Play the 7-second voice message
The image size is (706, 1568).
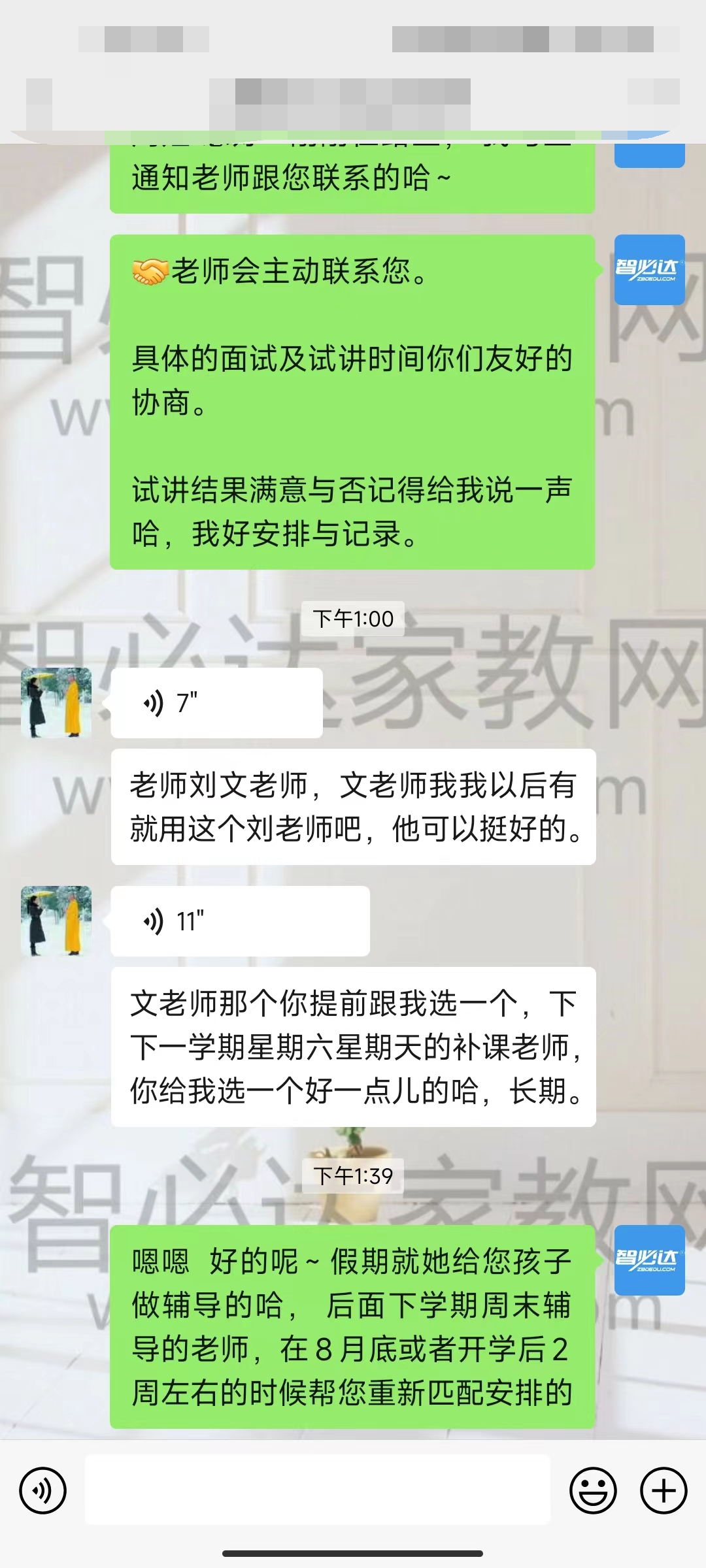pos(216,703)
